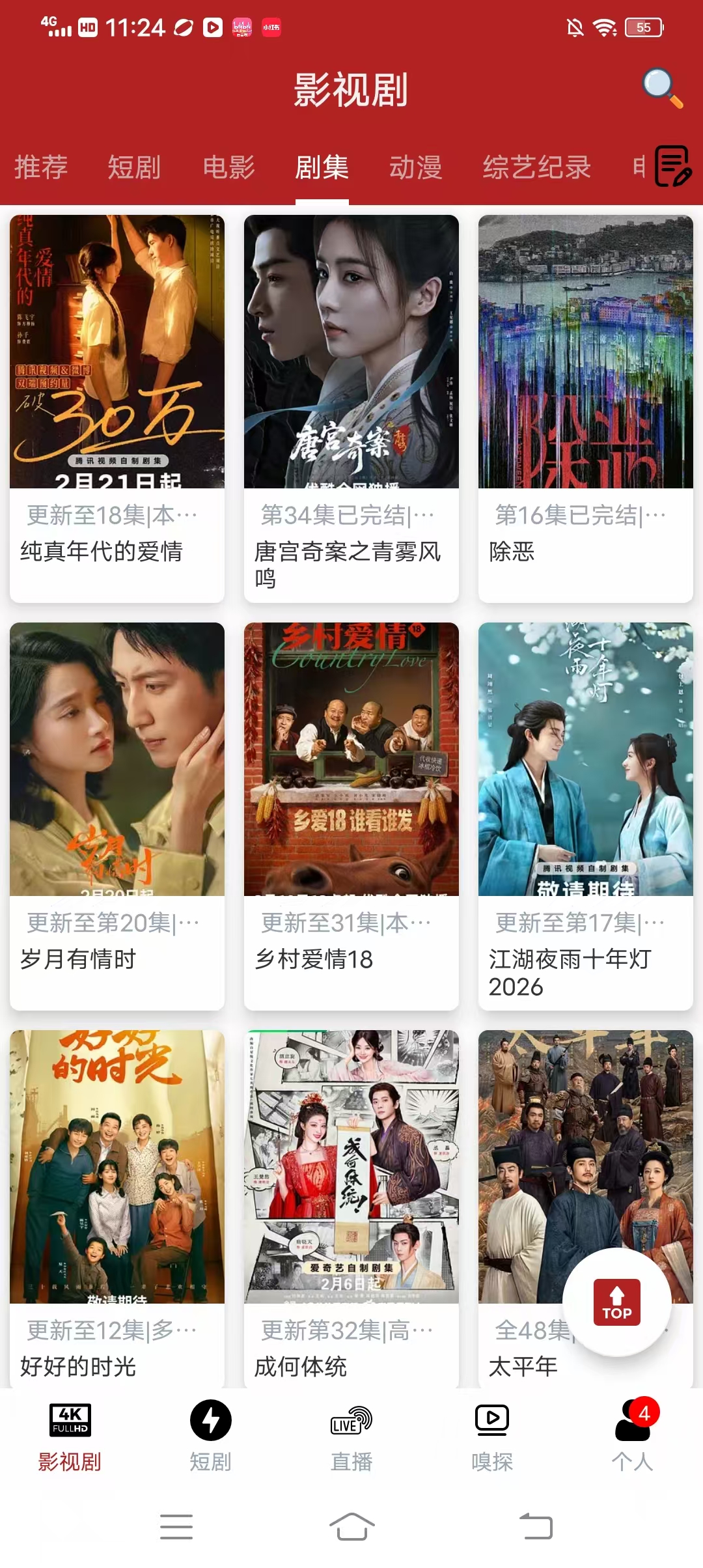Switch to the 推荐 tab
This screenshot has height=1568, width=703.
41,167
